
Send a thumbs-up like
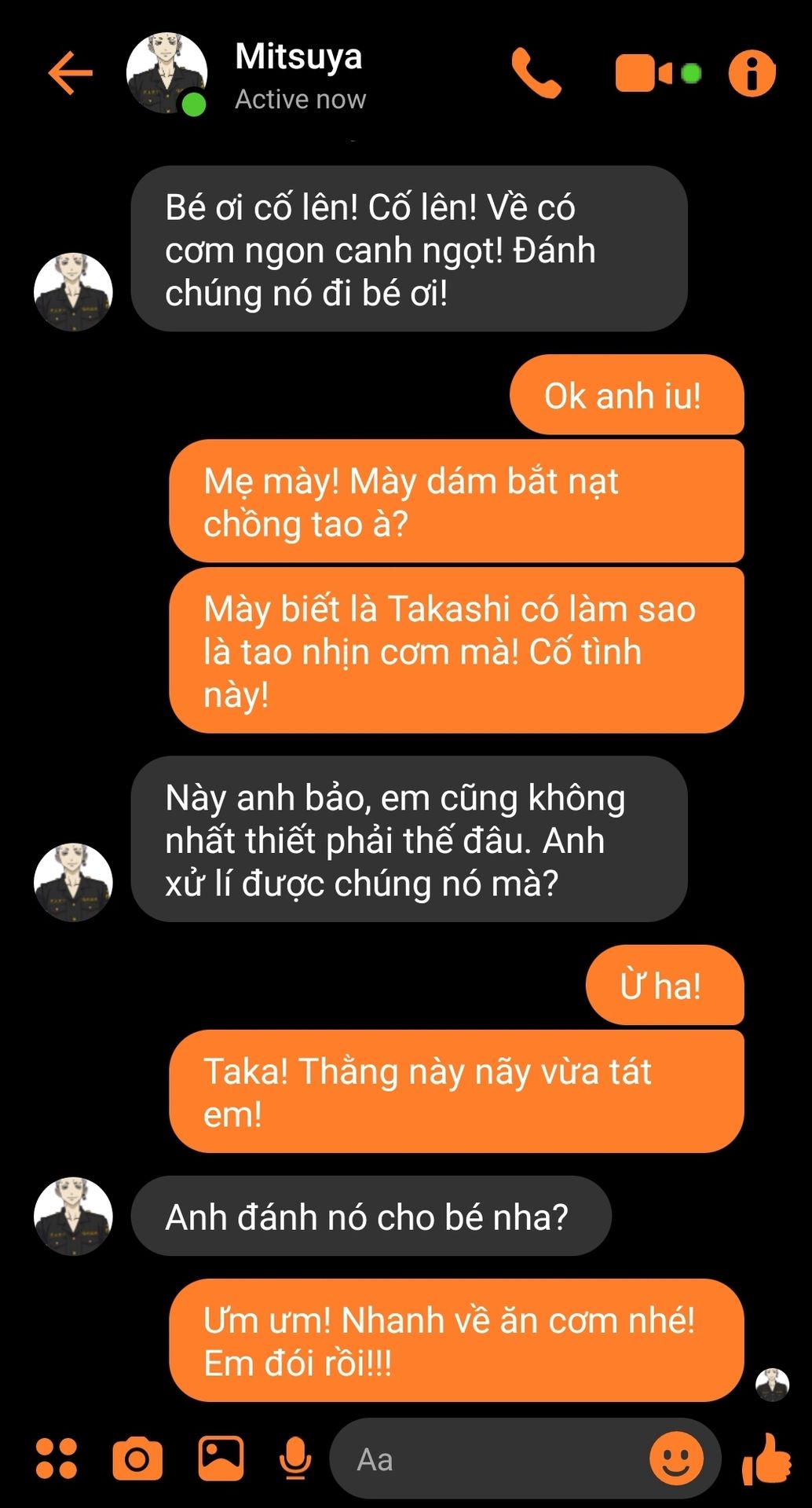(766, 1459)
